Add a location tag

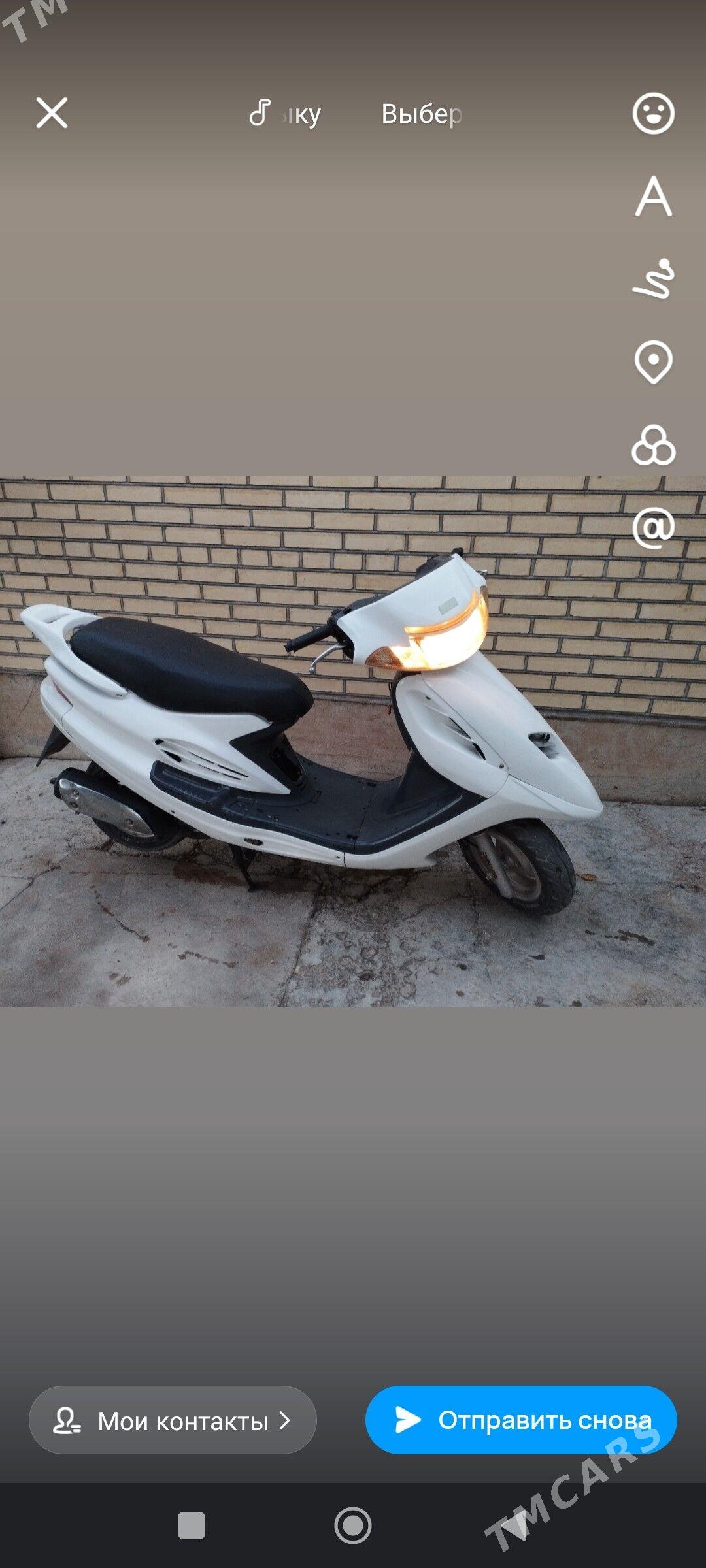(x=653, y=361)
